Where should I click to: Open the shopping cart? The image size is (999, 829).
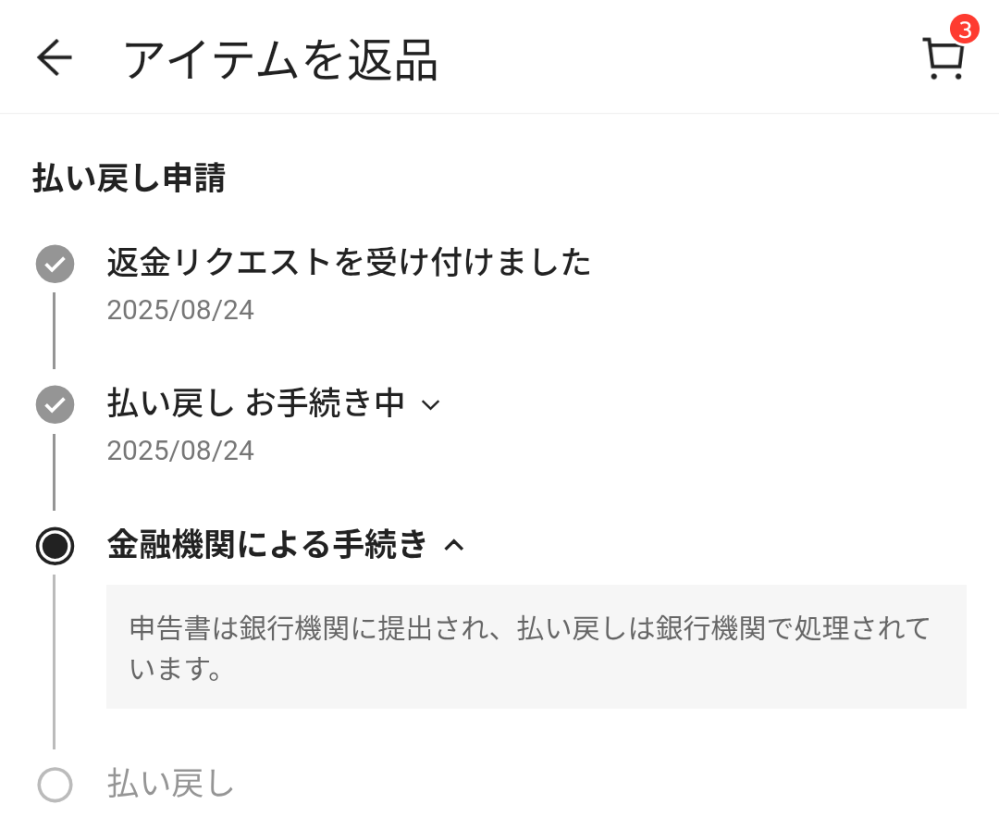pos(942,59)
